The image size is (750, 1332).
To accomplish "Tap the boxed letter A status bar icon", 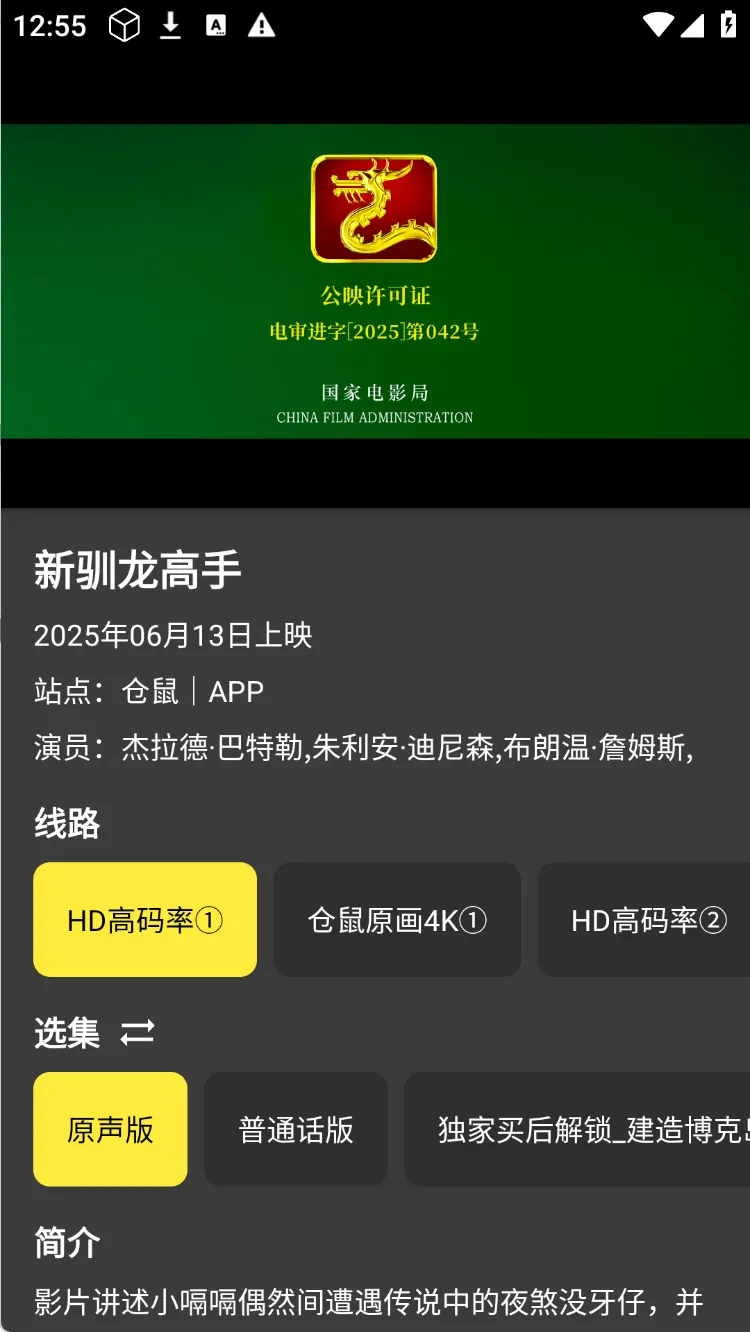I will (x=215, y=25).
